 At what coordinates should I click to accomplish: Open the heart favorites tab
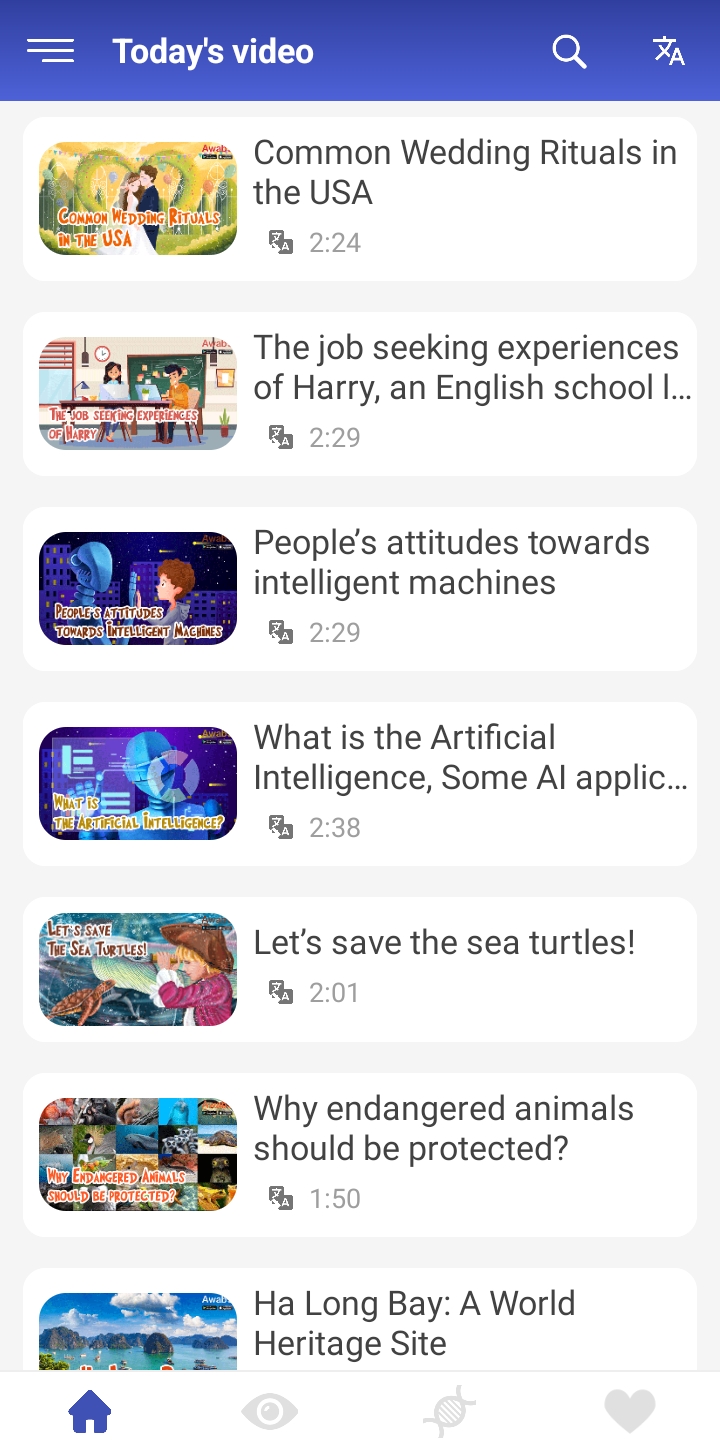pos(630,1411)
